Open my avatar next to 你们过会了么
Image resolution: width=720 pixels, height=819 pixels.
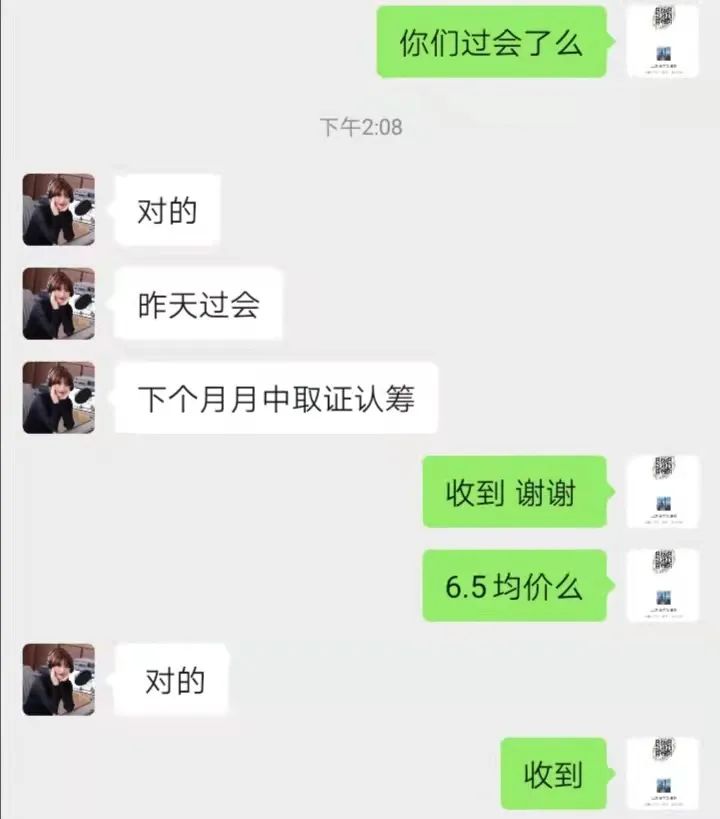[x=662, y=40]
